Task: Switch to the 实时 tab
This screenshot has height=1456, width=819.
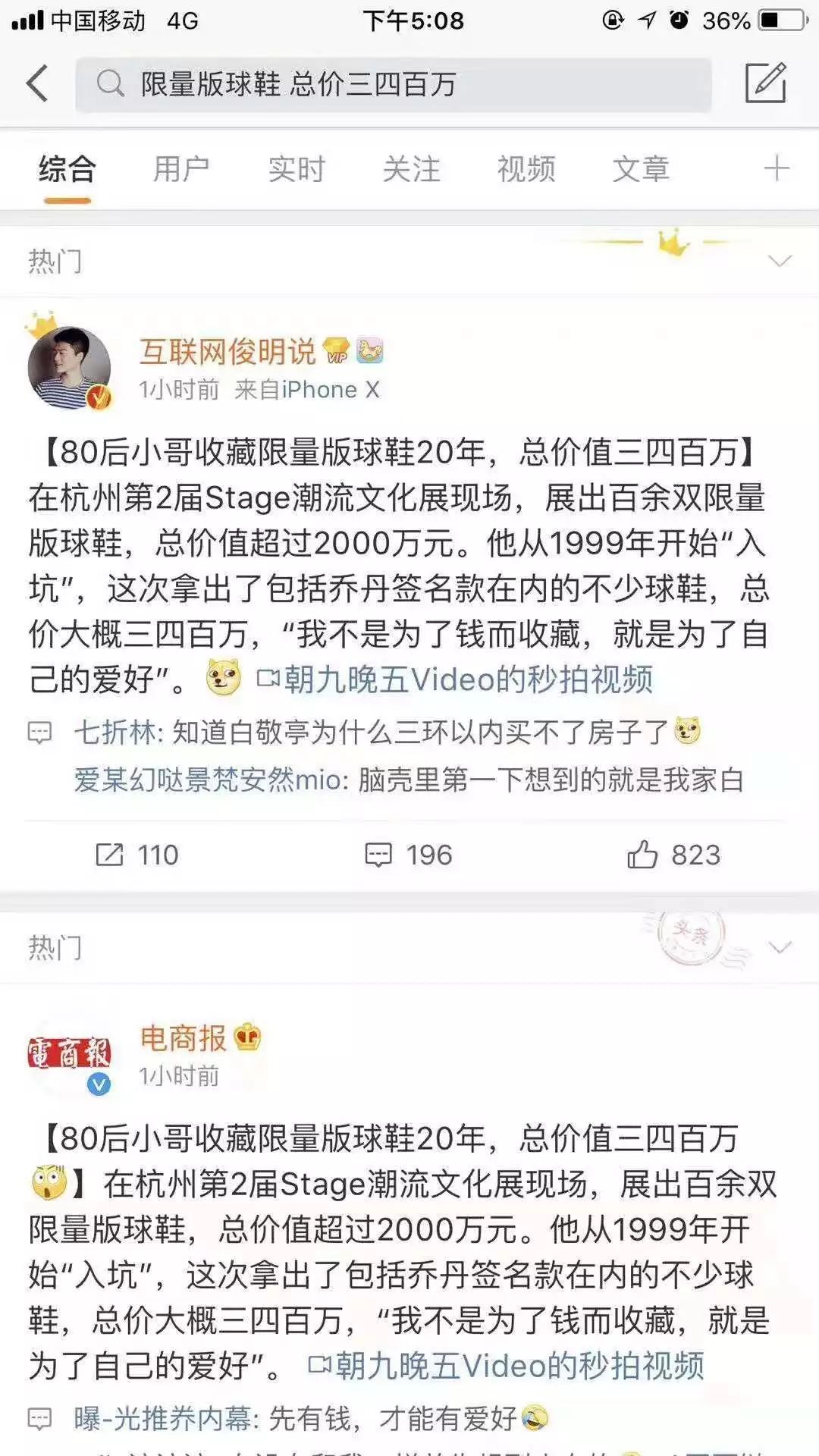Action: 297,169
